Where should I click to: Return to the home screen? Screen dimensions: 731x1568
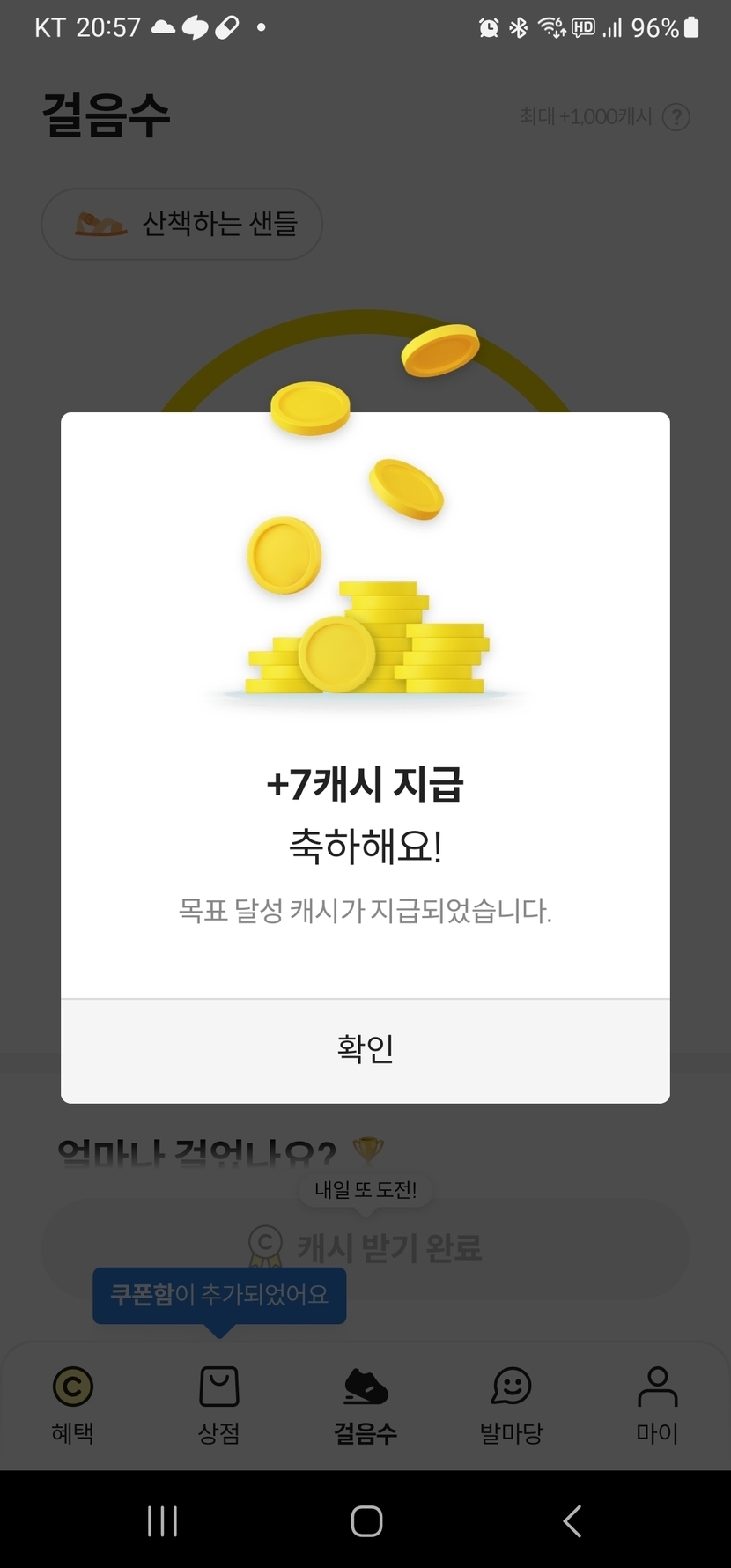coord(366,1521)
